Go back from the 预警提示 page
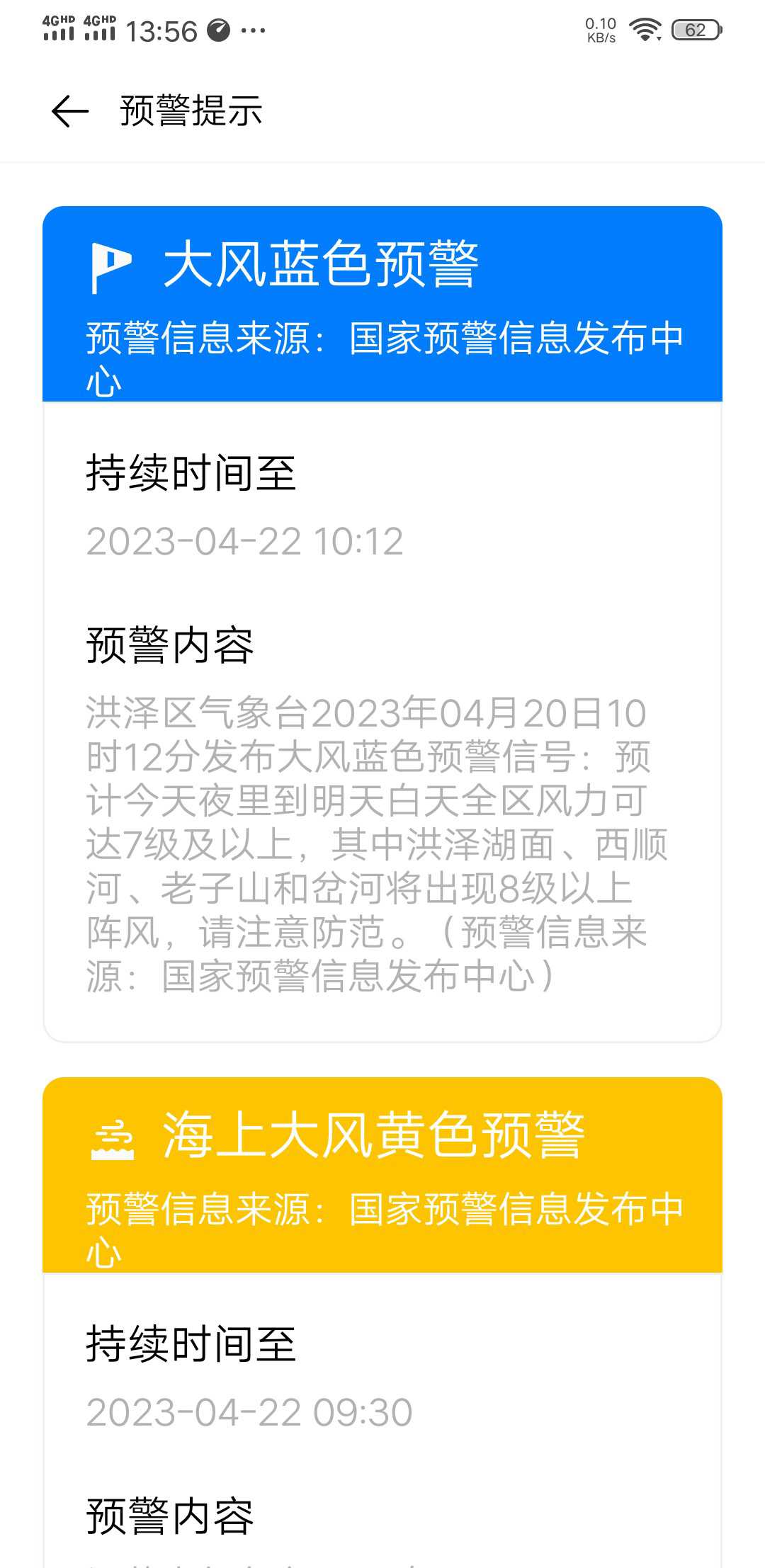The height and width of the screenshot is (1568, 765). click(x=70, y=111)
